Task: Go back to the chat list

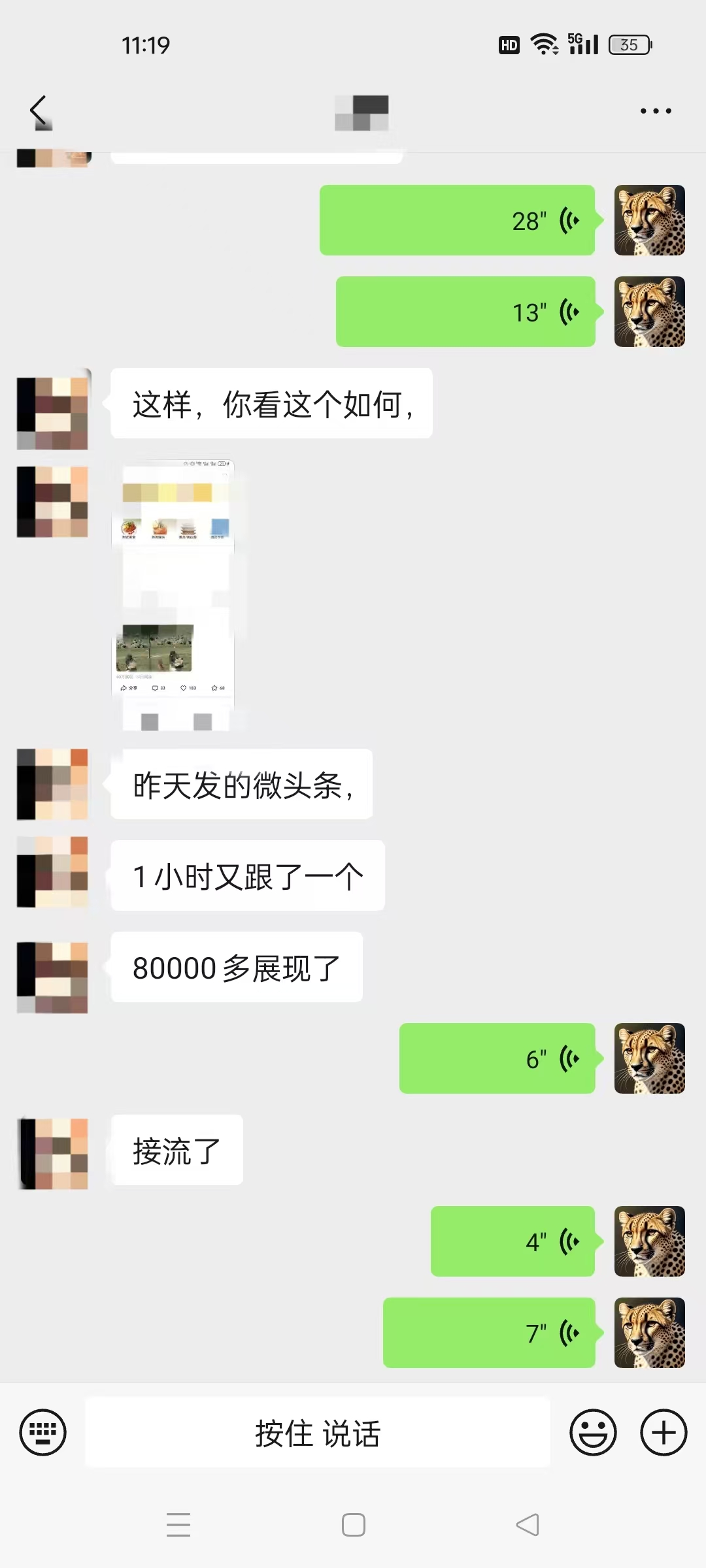Action: 39,111
